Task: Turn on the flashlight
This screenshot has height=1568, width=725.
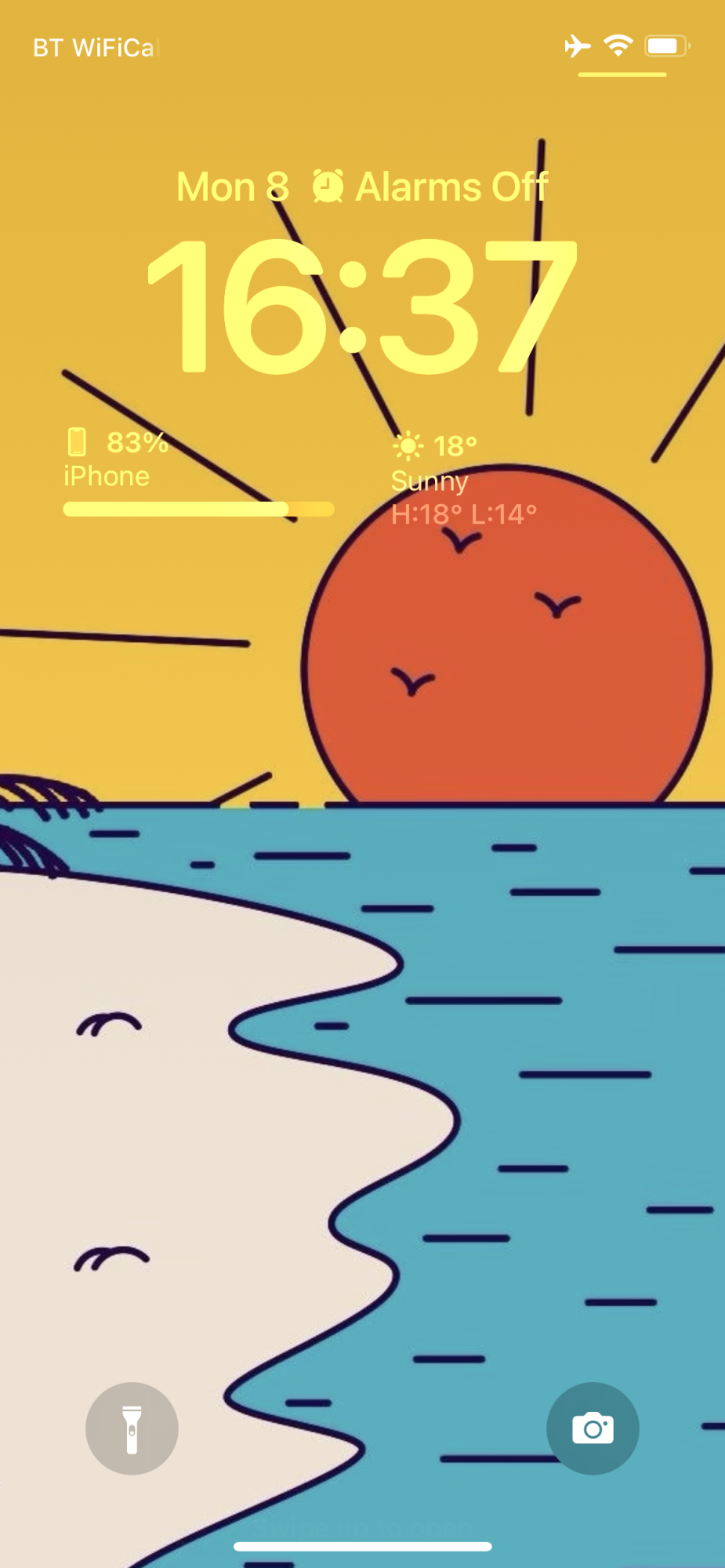Action: click(x=132, y=1428)
